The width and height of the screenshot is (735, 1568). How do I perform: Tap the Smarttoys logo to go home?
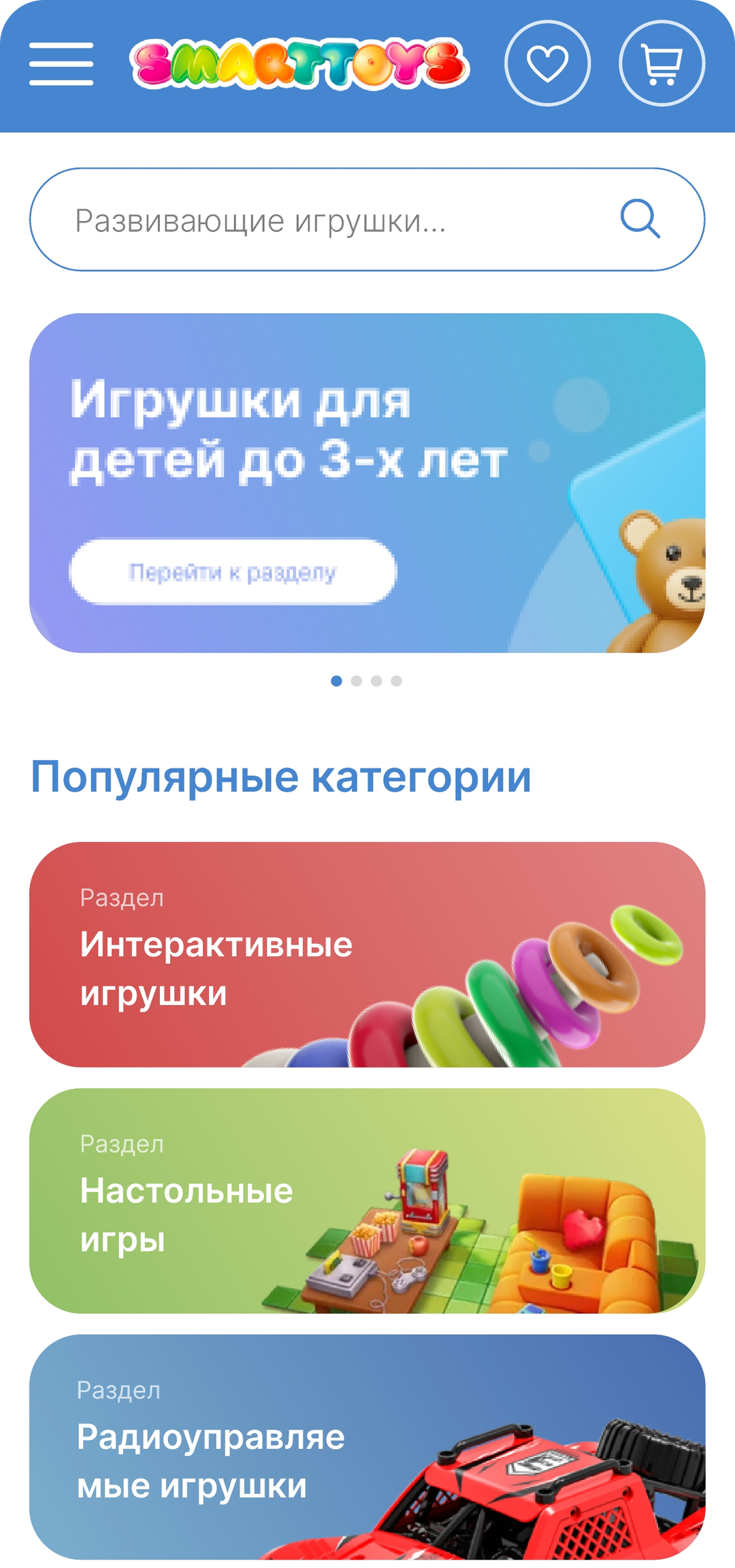tap(299, 64)
